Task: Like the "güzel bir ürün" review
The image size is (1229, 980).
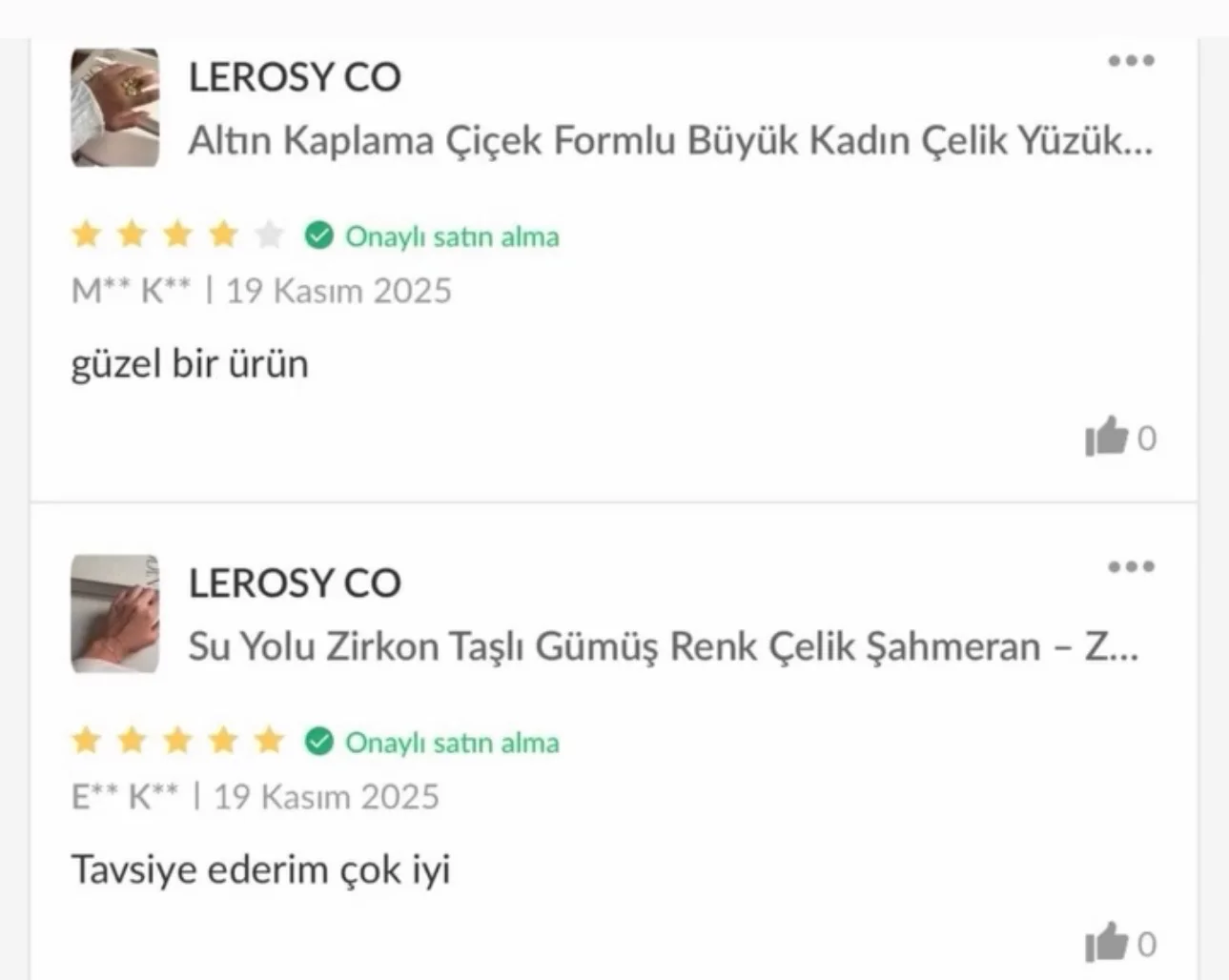Action: coord(1106,437)
